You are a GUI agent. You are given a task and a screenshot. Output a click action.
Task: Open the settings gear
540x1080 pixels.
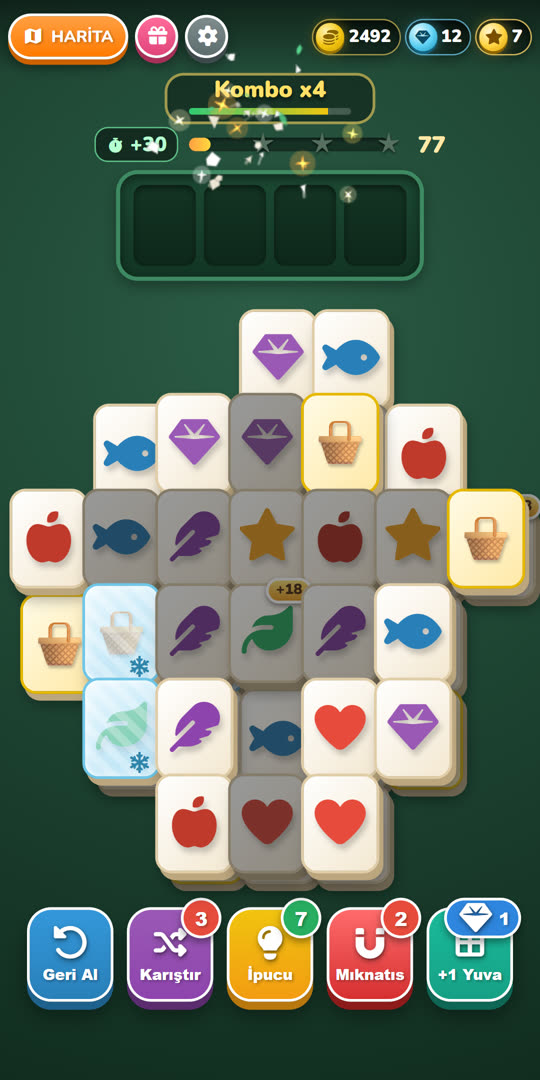pos(207,36)
